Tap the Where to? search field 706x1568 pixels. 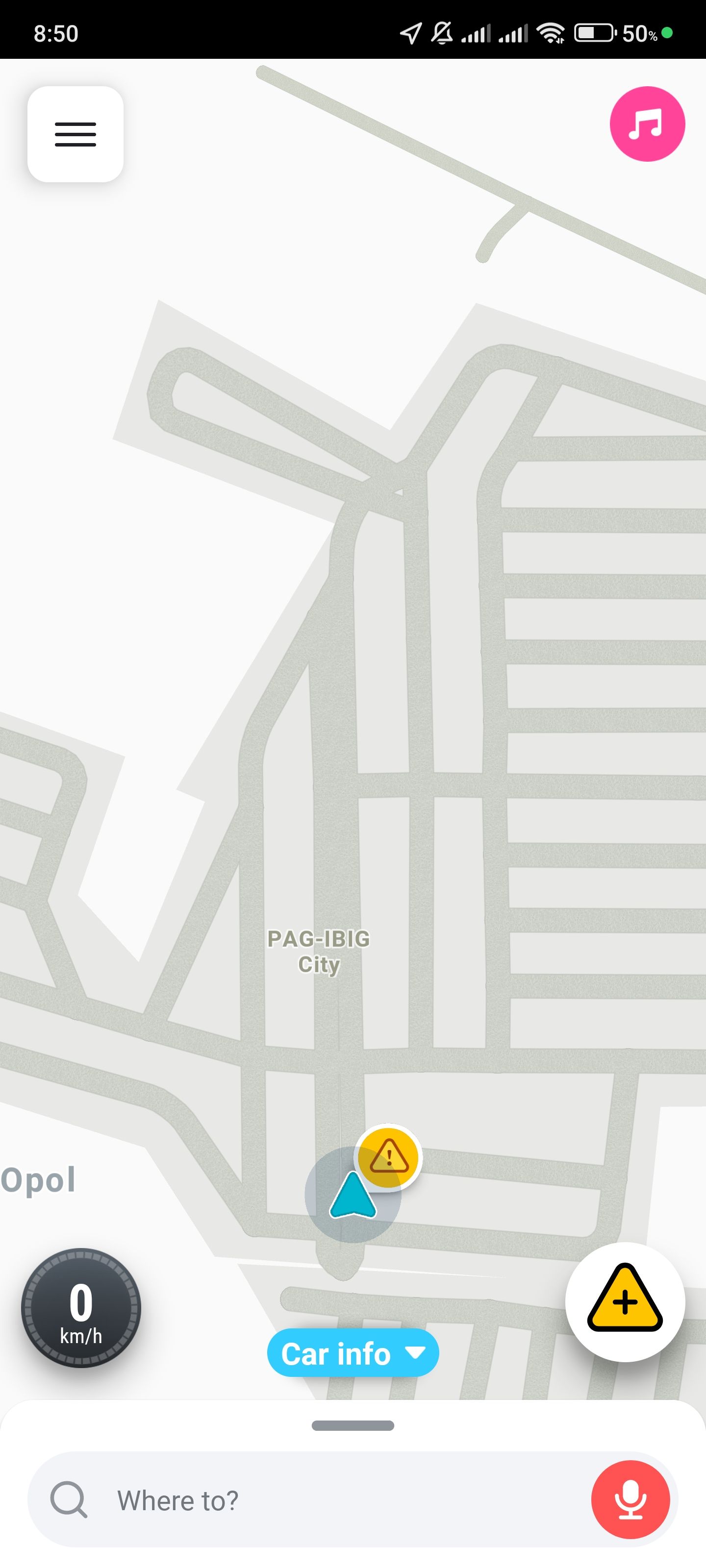304,1500
